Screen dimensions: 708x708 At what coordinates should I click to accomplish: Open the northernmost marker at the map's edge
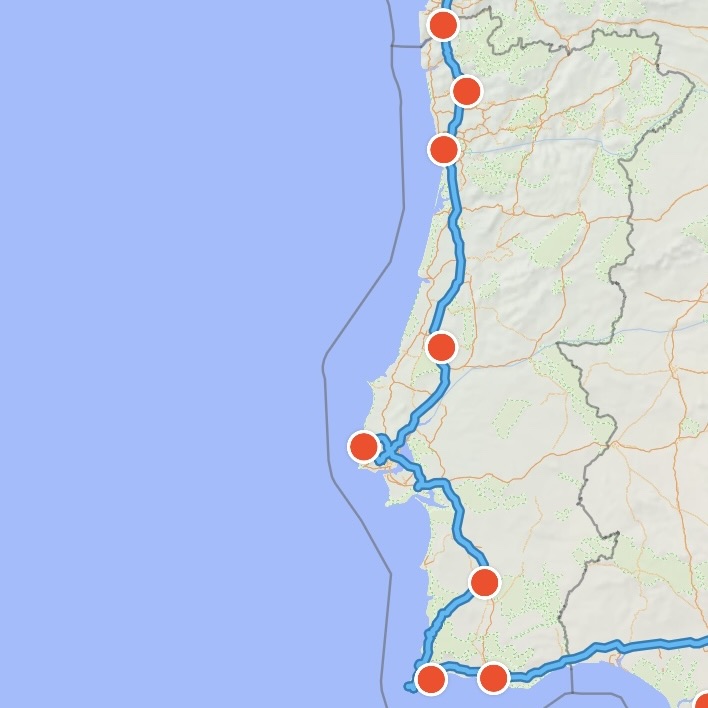tap(443, 25)
